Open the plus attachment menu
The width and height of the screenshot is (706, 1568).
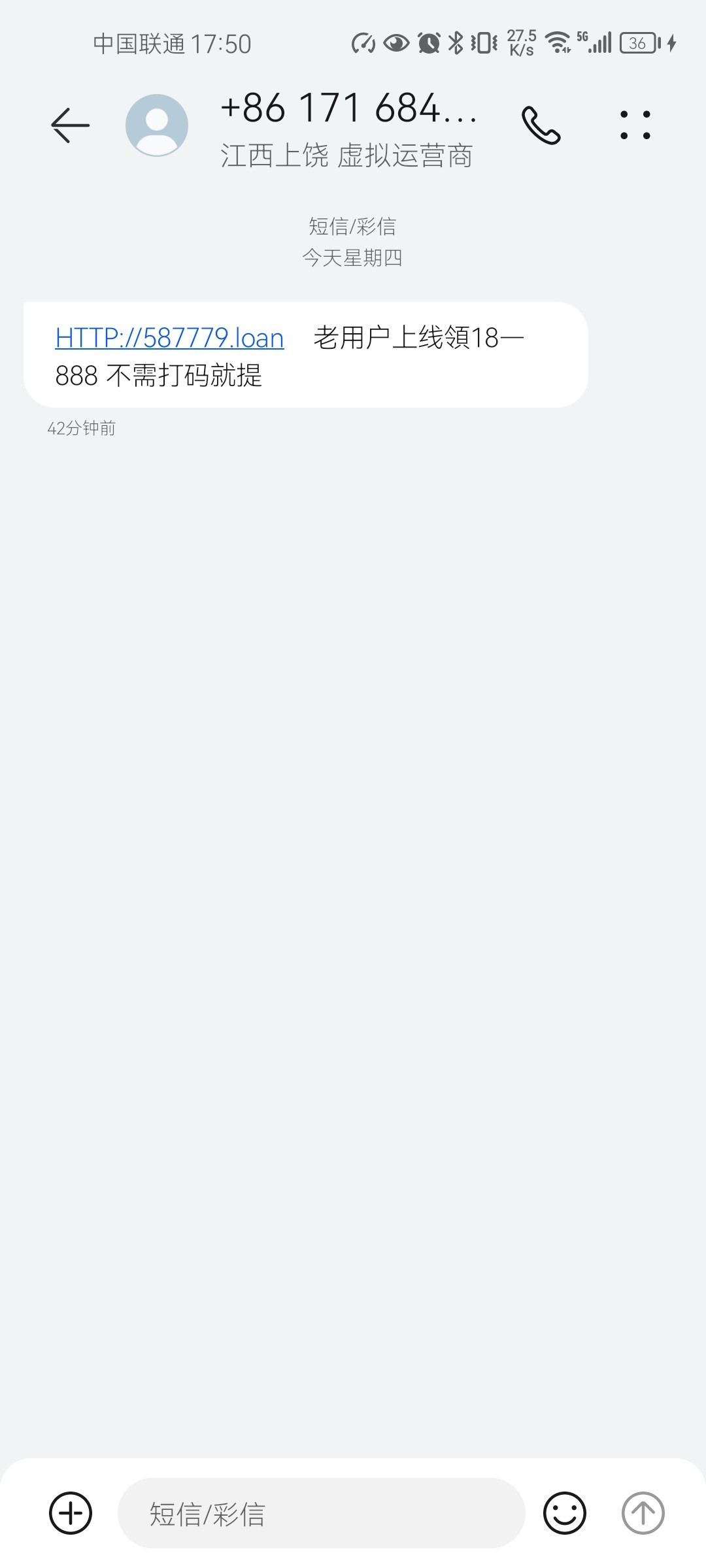(x=71, y=1513)
